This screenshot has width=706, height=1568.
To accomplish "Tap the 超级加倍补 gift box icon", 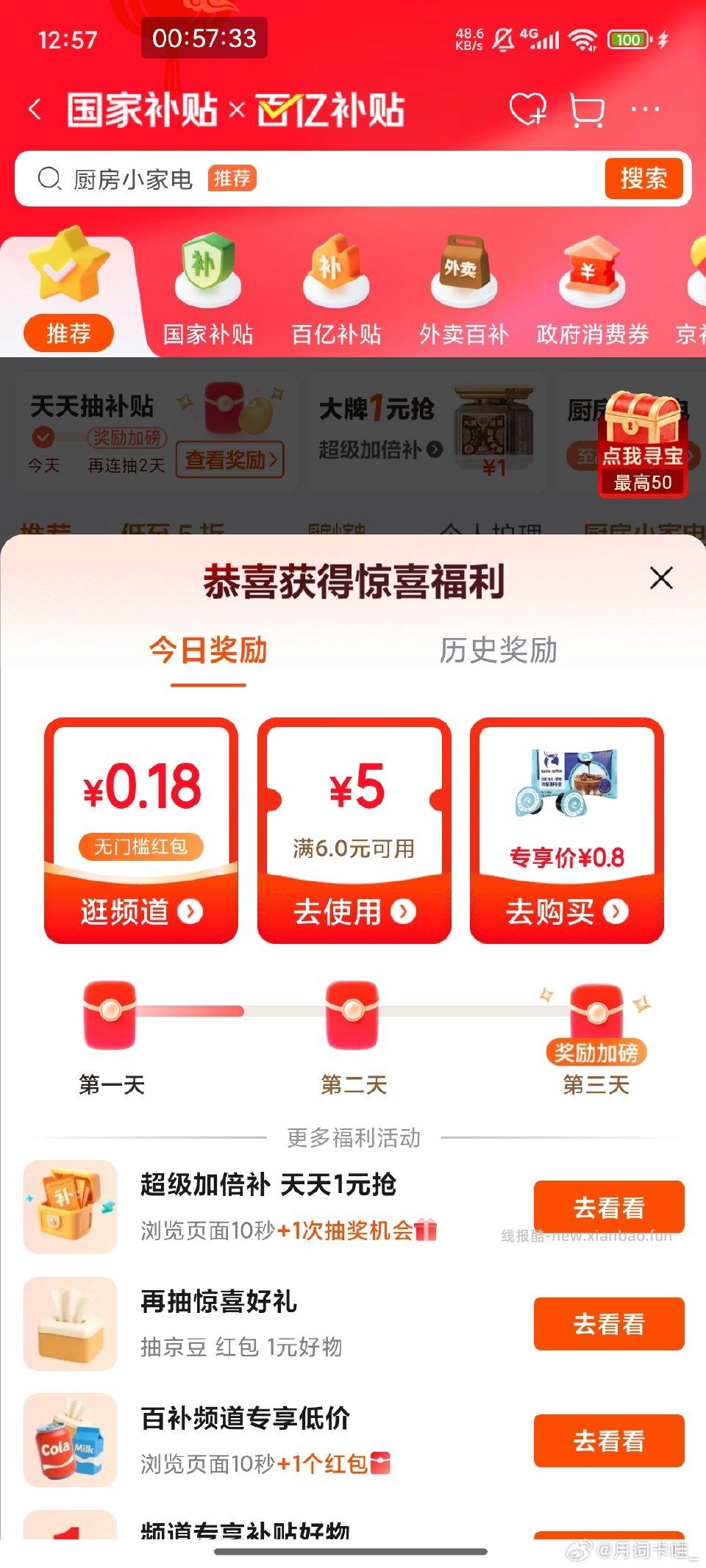I will [70, 1206].
